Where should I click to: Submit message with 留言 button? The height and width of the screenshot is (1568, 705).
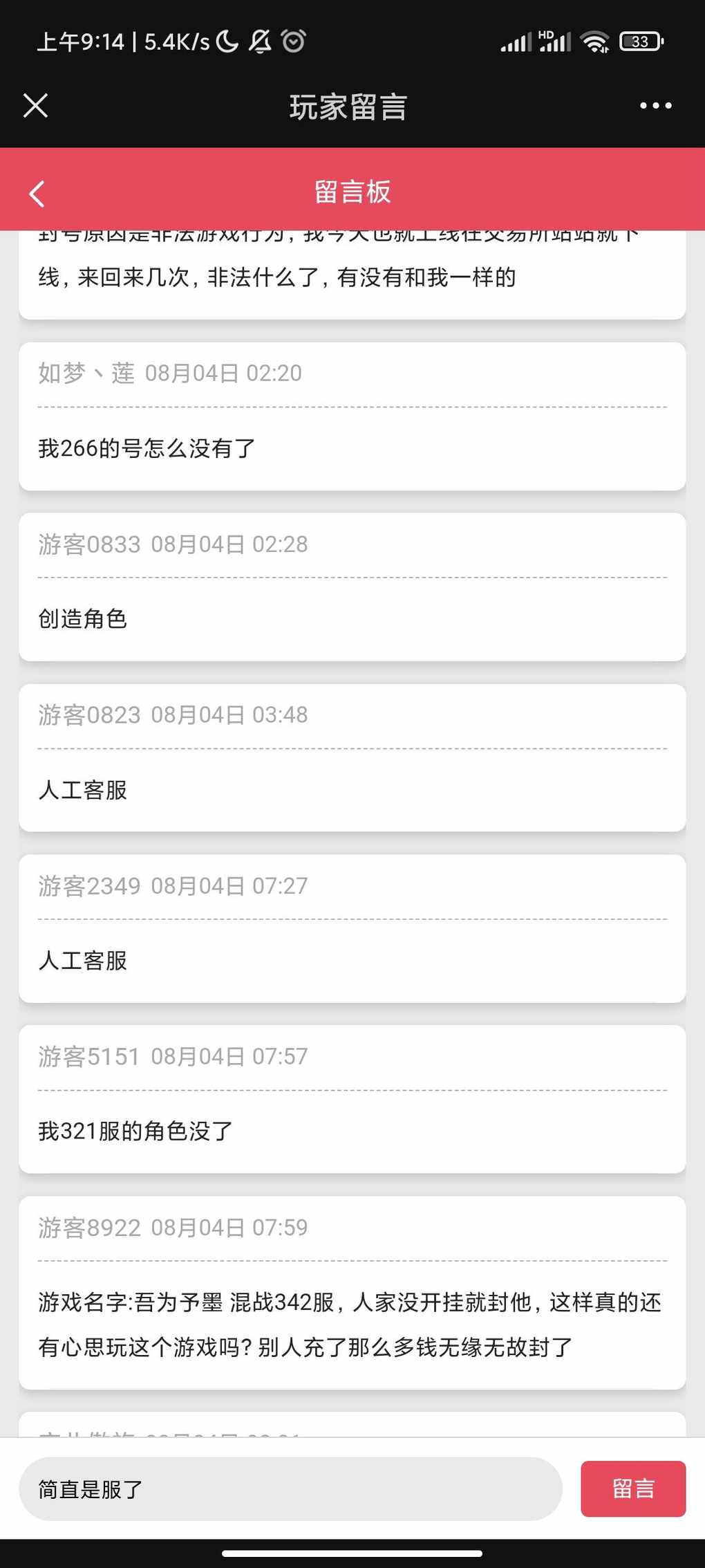coord(633,1488)
